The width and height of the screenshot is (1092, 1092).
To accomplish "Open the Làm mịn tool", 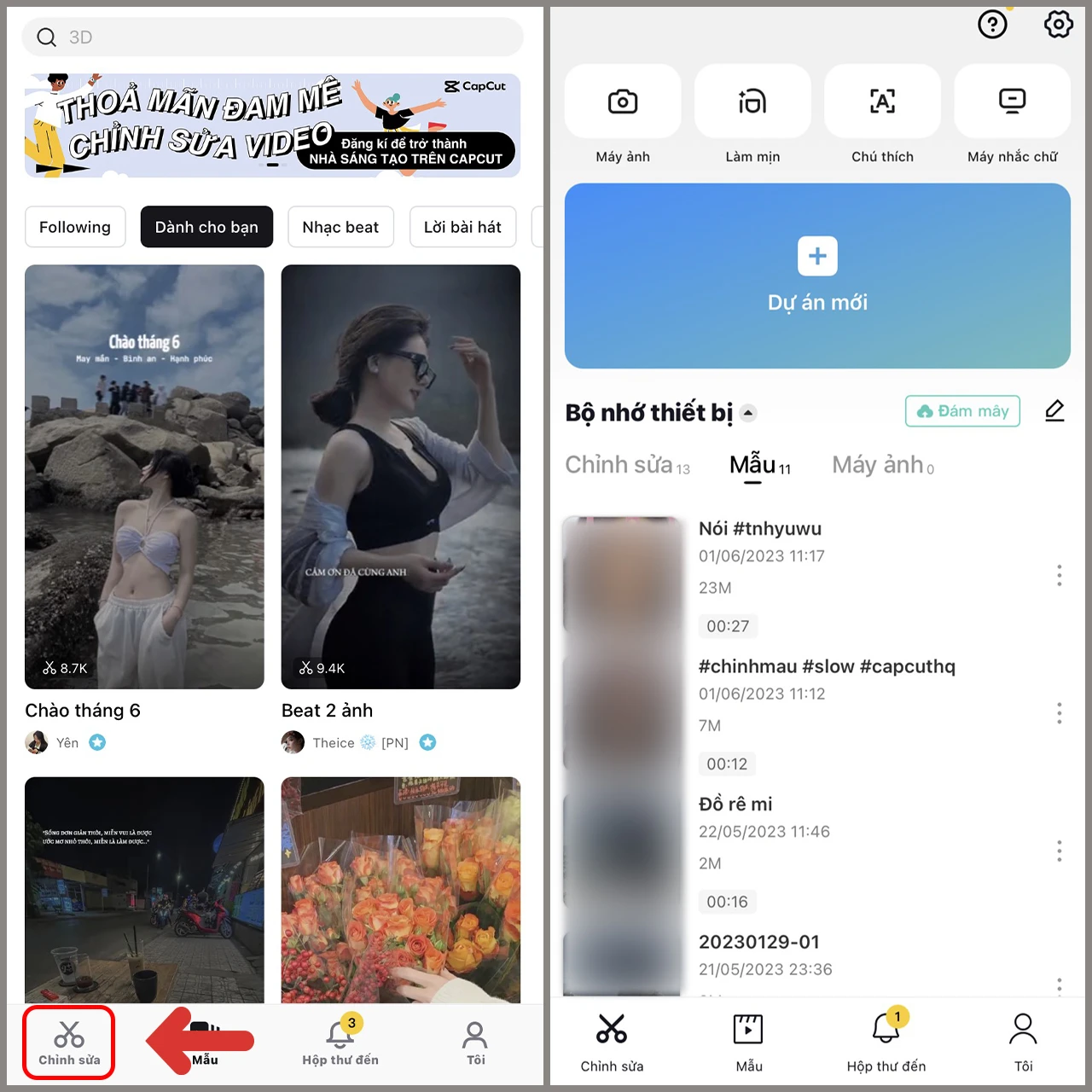I will [752, 102].
